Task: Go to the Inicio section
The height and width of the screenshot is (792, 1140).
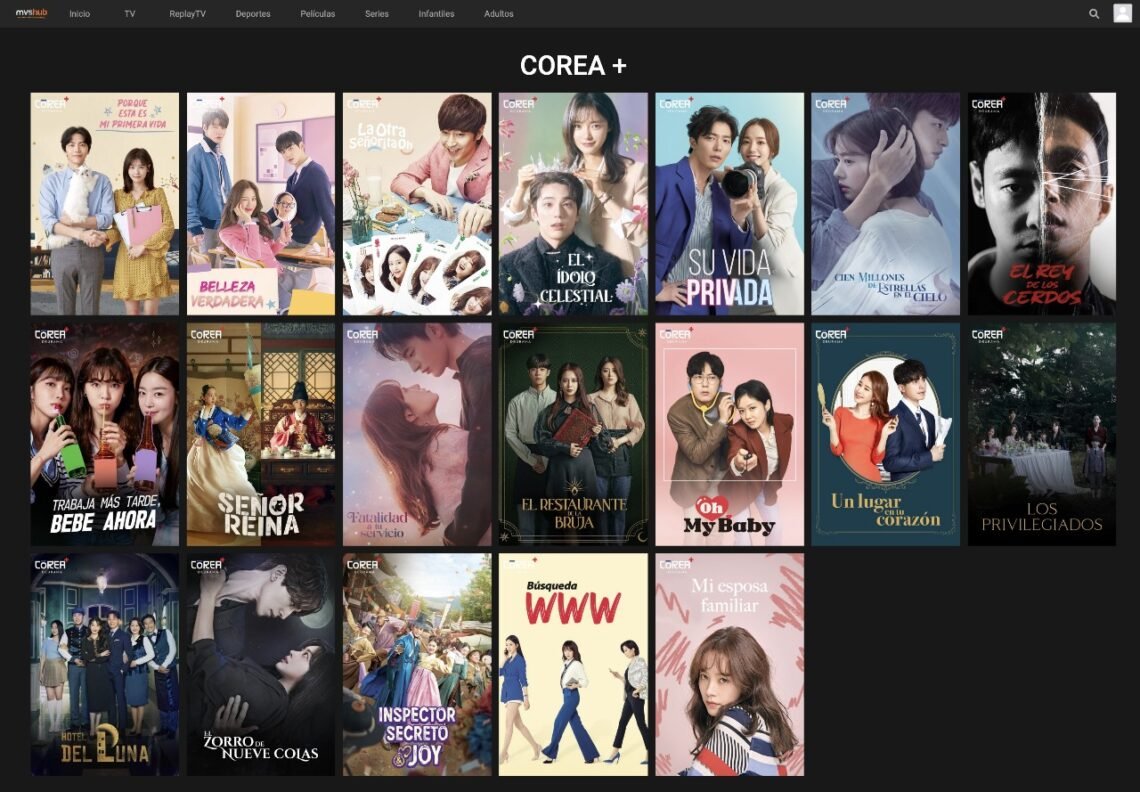Action: click(80, 14)
